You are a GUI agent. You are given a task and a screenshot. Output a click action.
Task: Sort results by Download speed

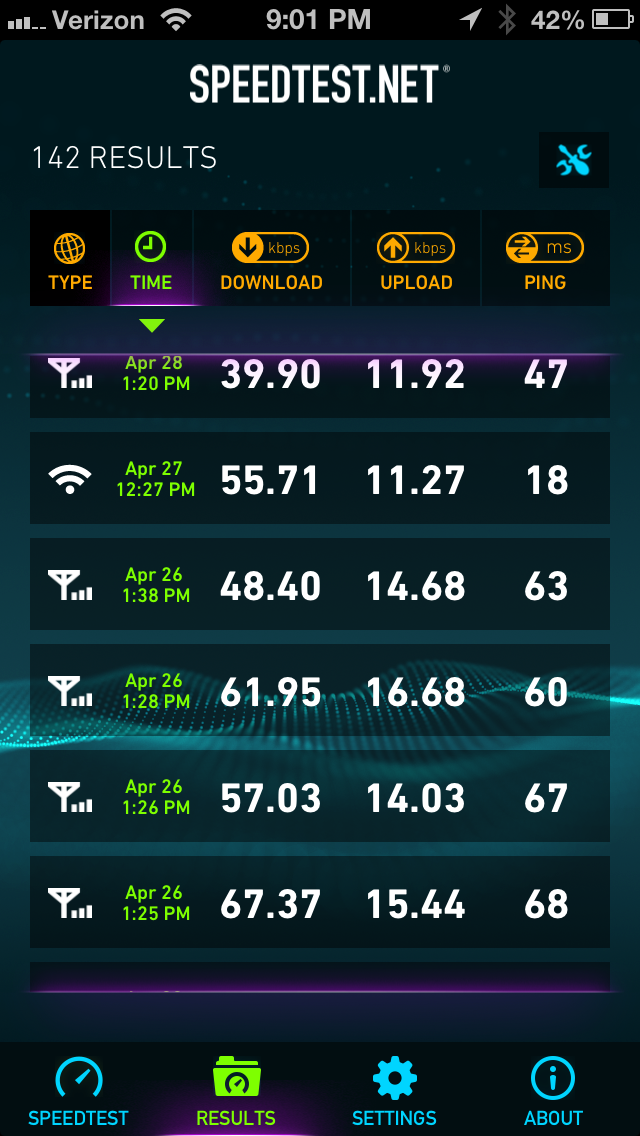point(272,258)
